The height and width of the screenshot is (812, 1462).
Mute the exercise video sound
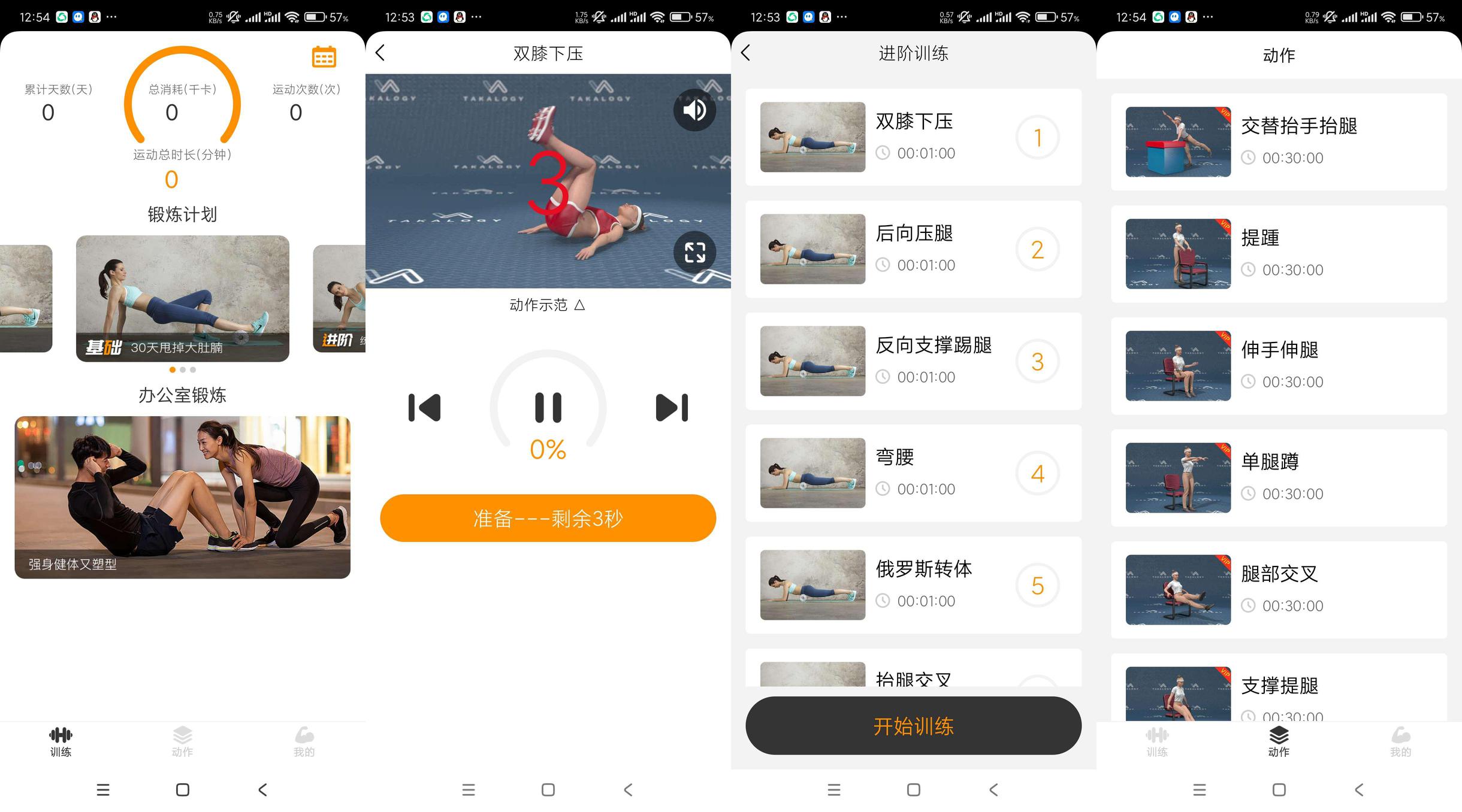click(x=694, y=110)
